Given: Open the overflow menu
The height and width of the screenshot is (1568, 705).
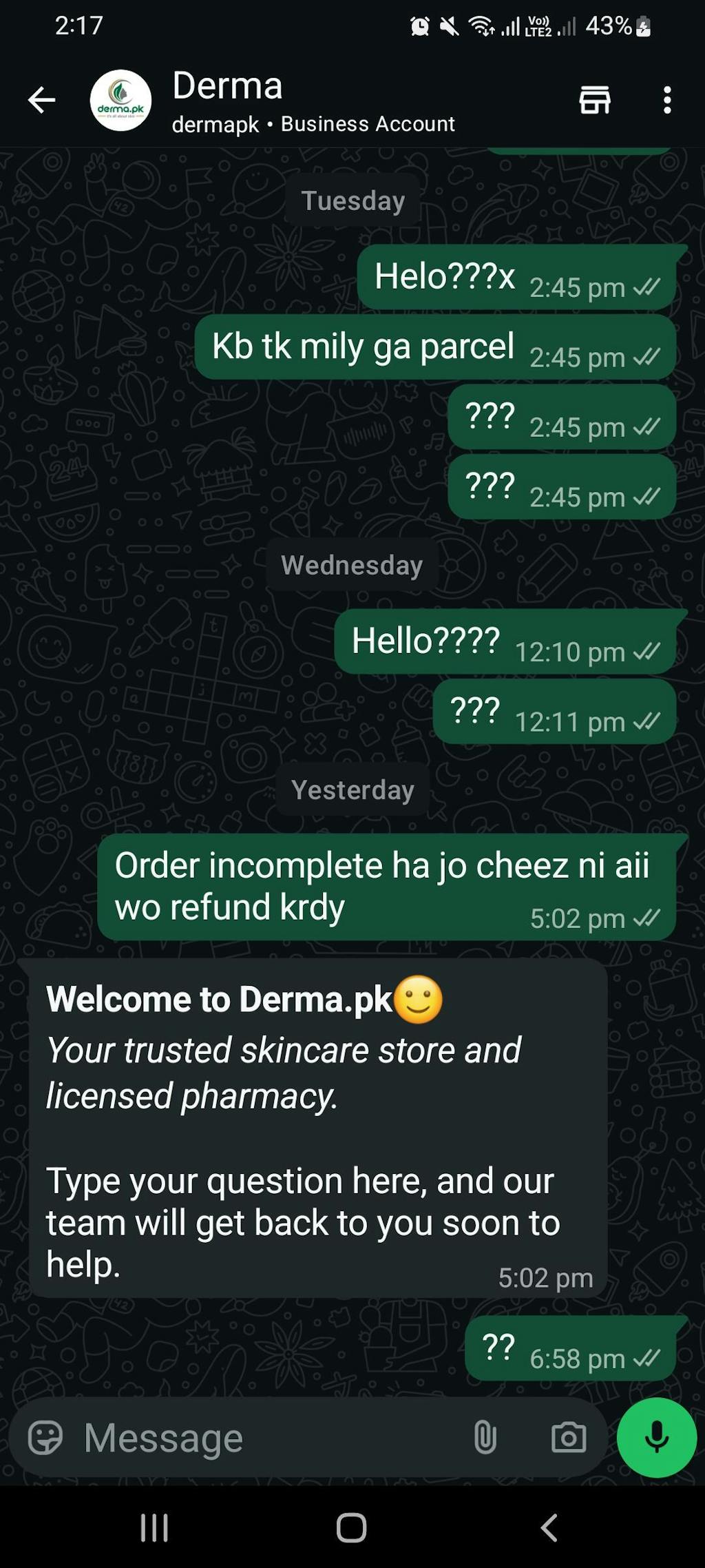Looking at the screenshot, I should (666, 101).
